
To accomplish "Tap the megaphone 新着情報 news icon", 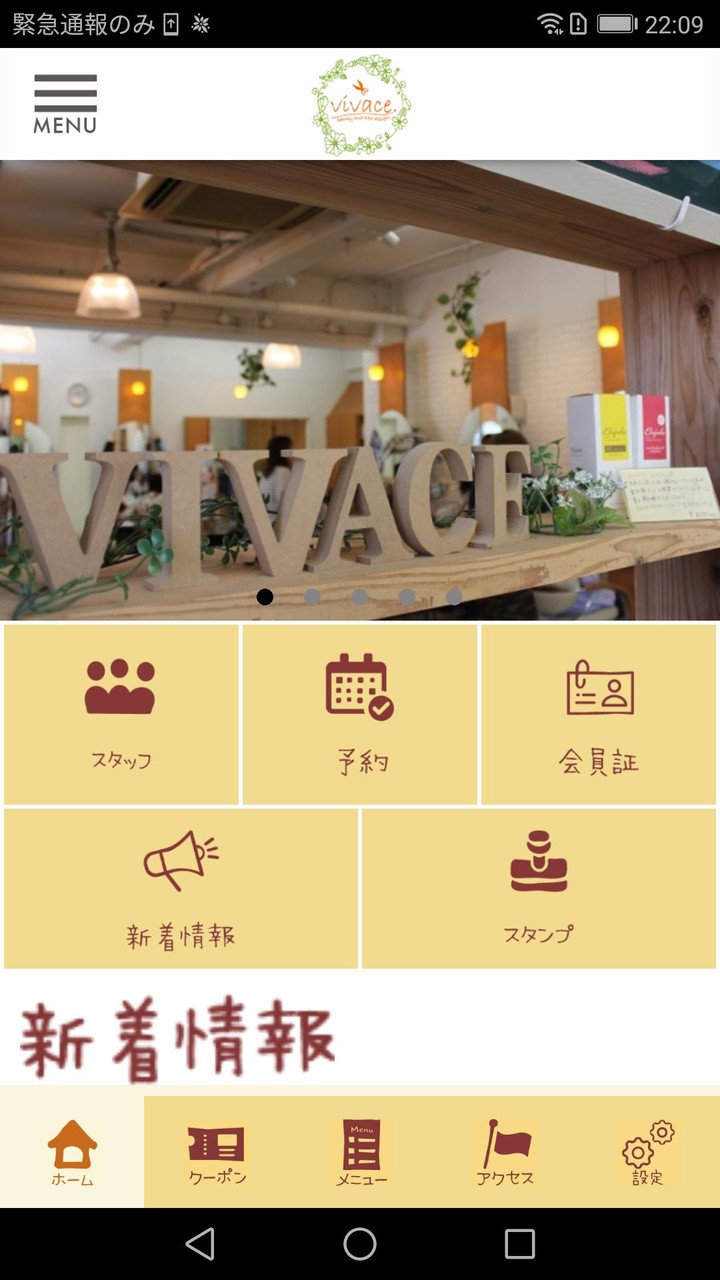I will (181, 888).
